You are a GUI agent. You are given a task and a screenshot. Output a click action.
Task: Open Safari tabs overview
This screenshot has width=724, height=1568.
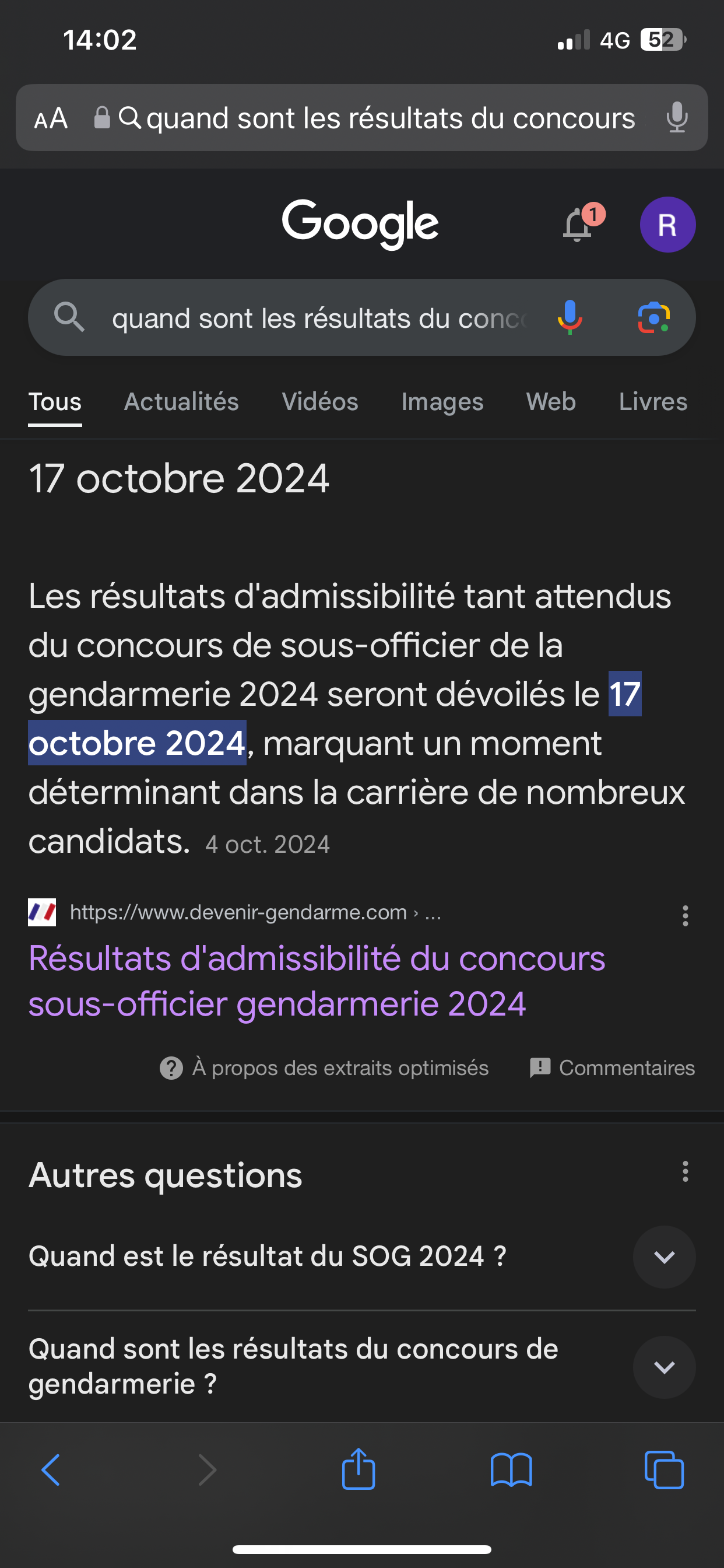664,1469
